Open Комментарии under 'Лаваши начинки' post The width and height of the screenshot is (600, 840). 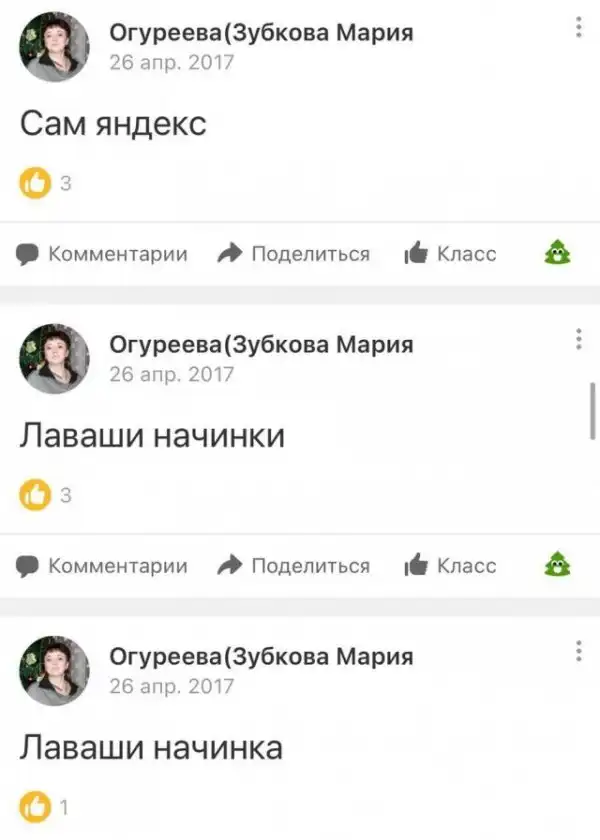pyautogui.click(x=103, y=566)
